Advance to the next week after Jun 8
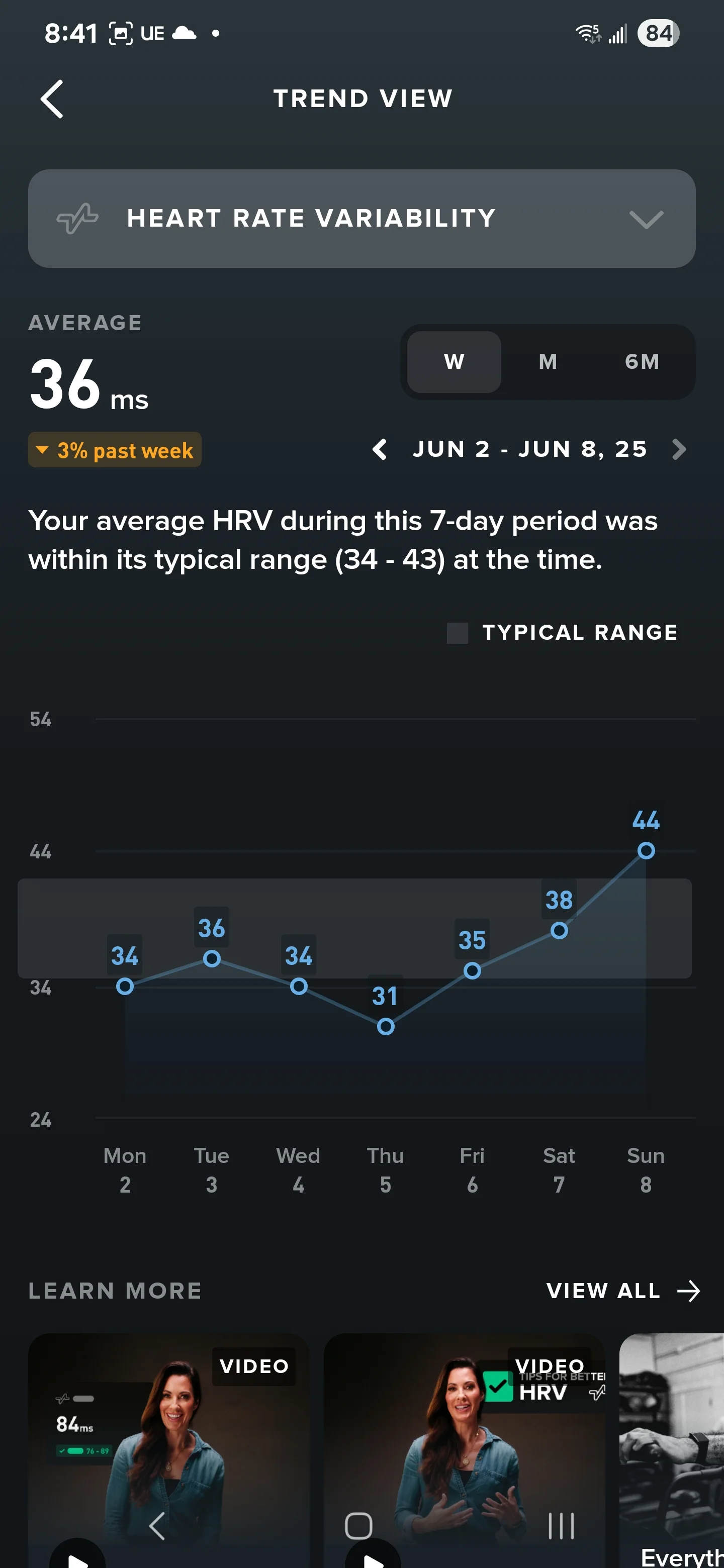The width and height of the screenshot is (724, 1568). 679,449
